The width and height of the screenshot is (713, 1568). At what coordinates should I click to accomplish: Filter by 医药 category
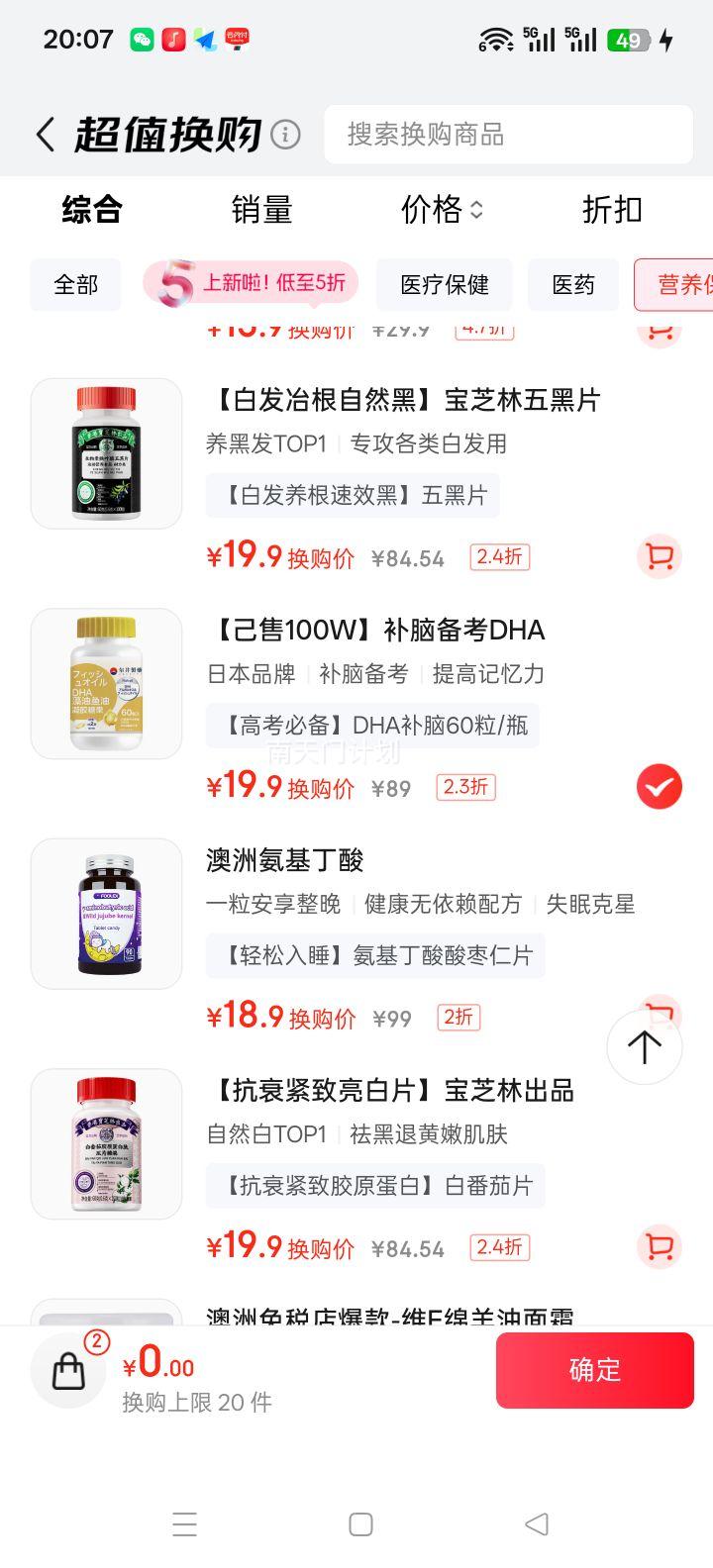(x=573, y=285)
